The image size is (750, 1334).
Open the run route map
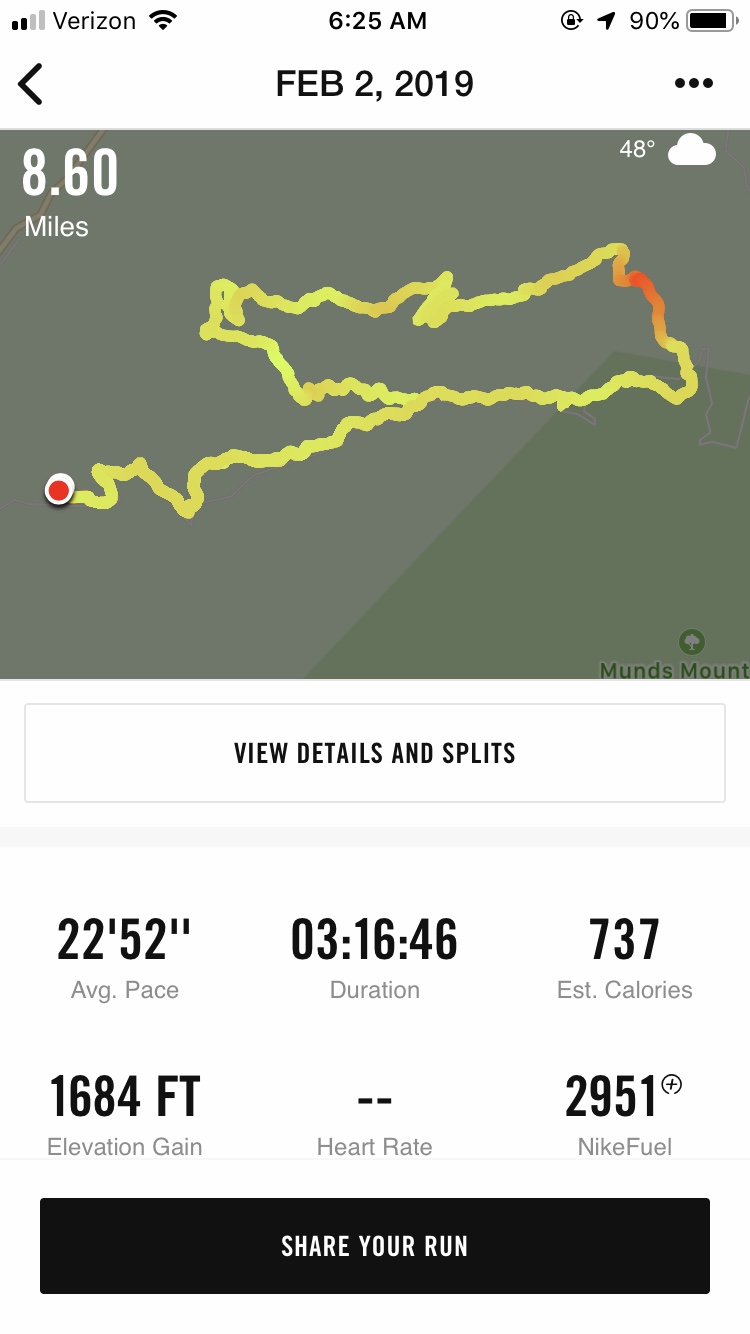point(375,405)
